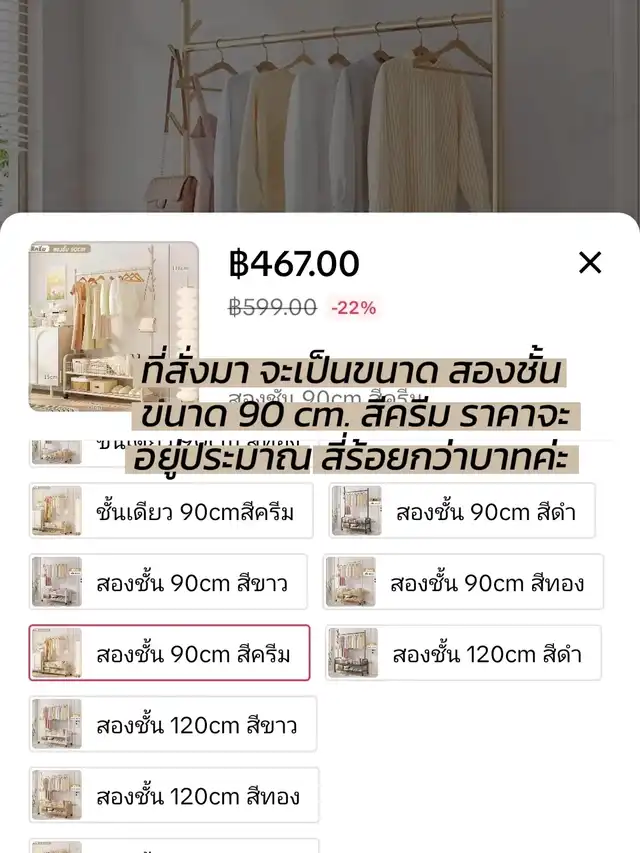Close the product options sheet
The image size is (640, 853).
[590, 263]
